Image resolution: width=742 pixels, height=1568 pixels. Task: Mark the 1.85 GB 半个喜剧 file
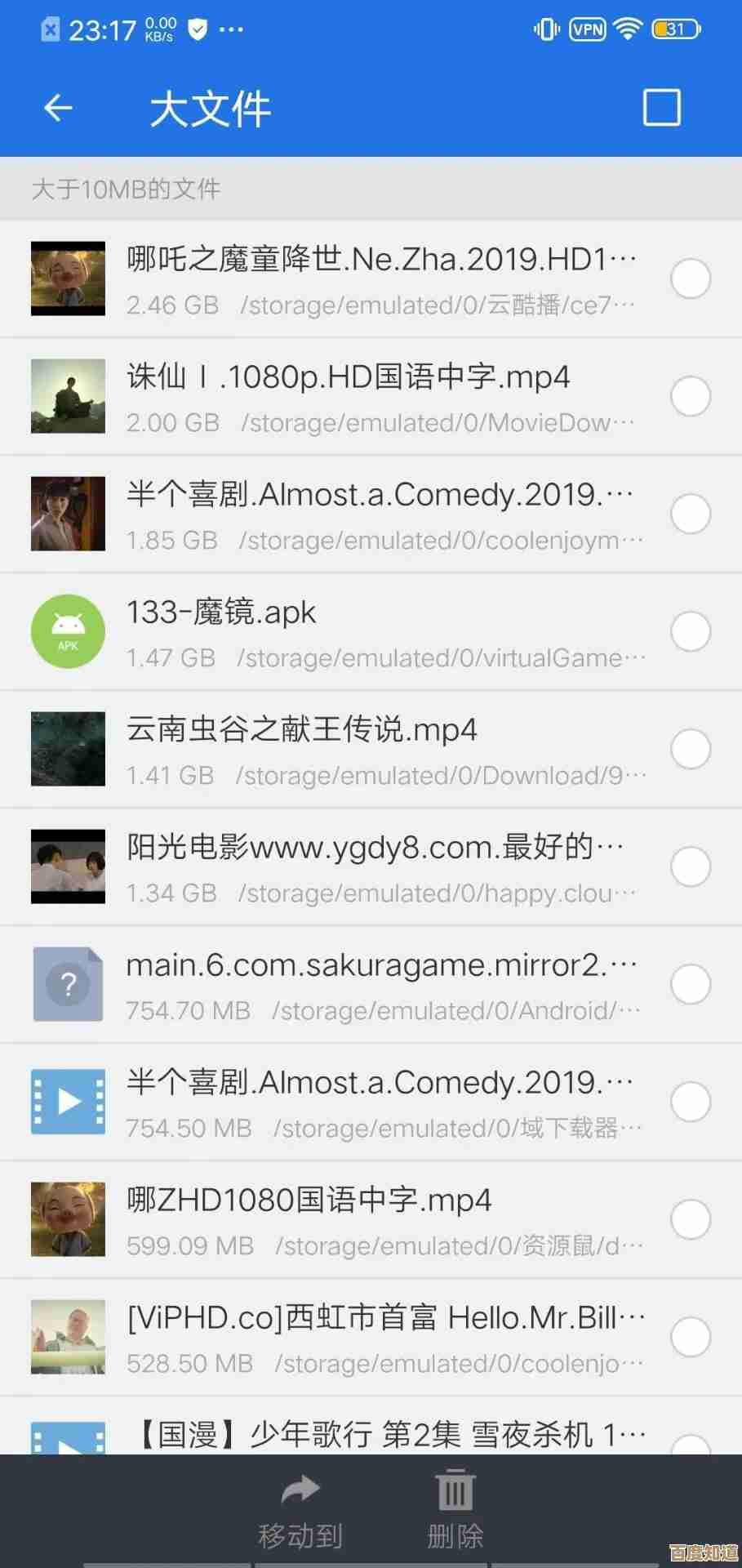coord(691,514)
